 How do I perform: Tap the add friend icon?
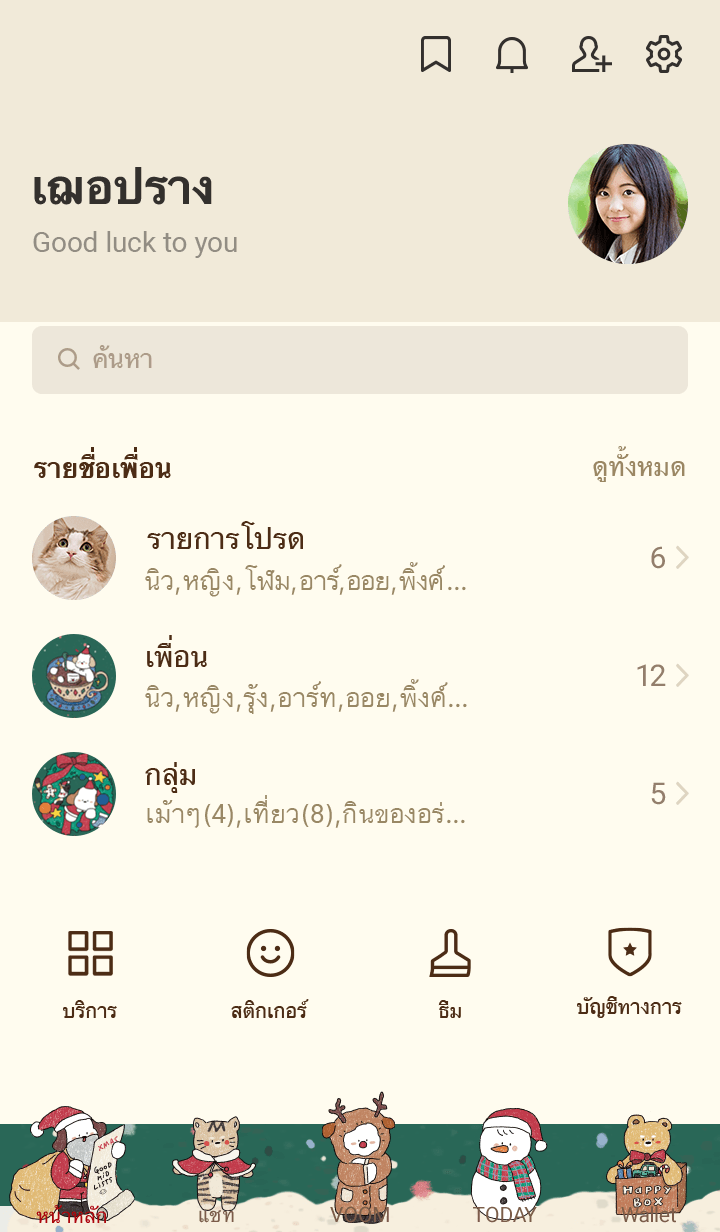pyautogui.click(x=590, y=55)
